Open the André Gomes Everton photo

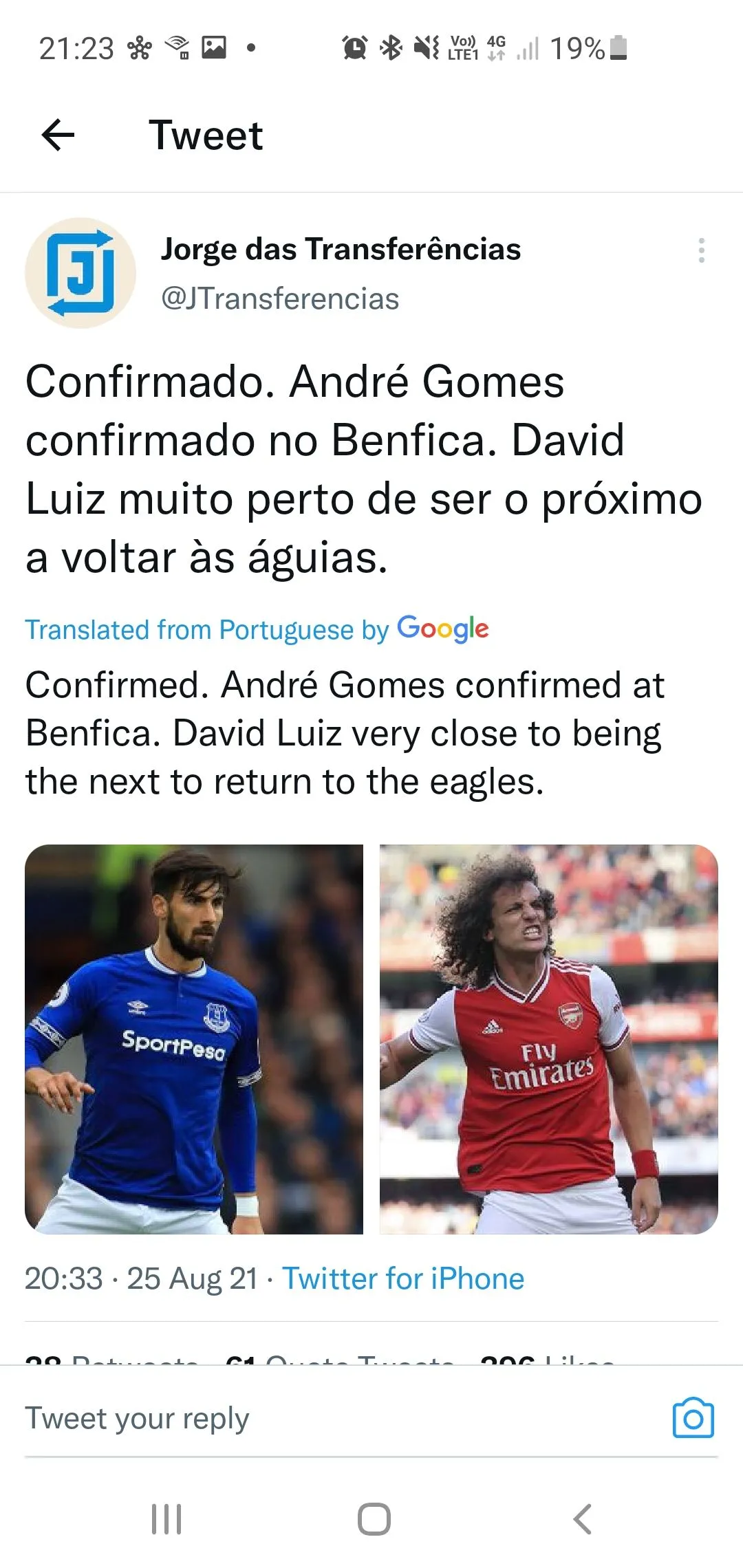click(194, 1038)
